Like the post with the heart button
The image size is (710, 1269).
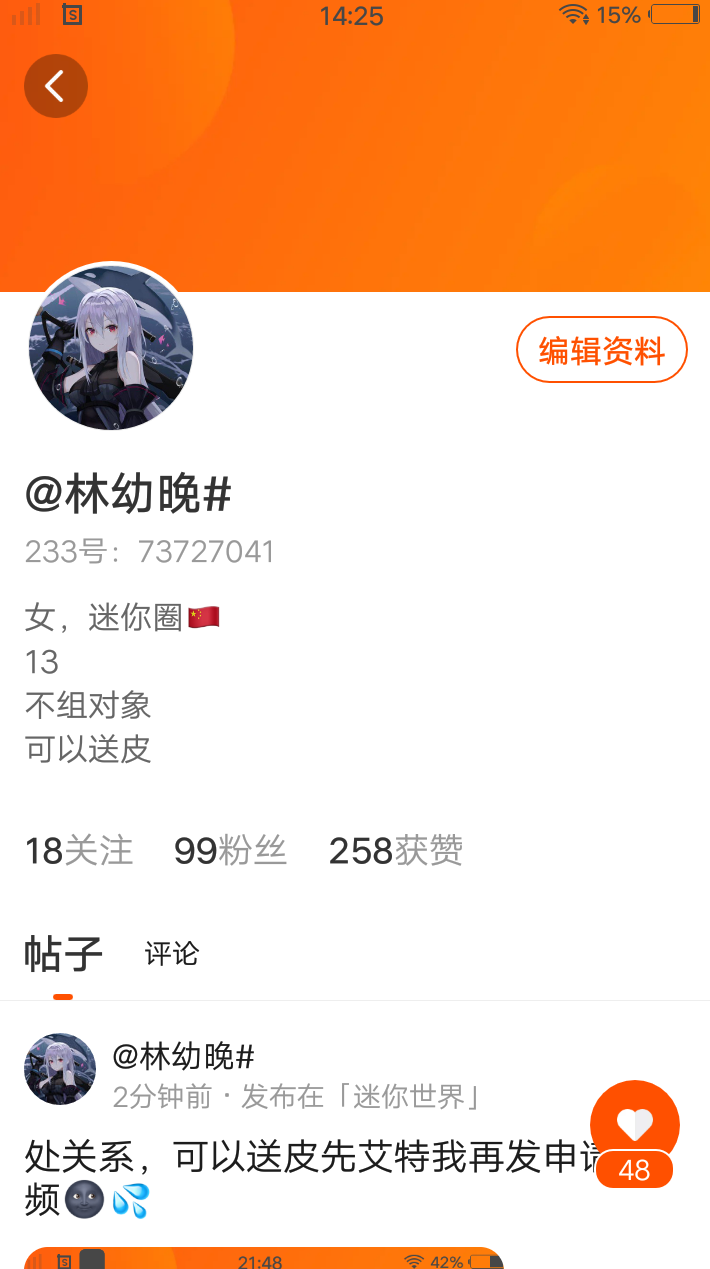click(635, 1125)
